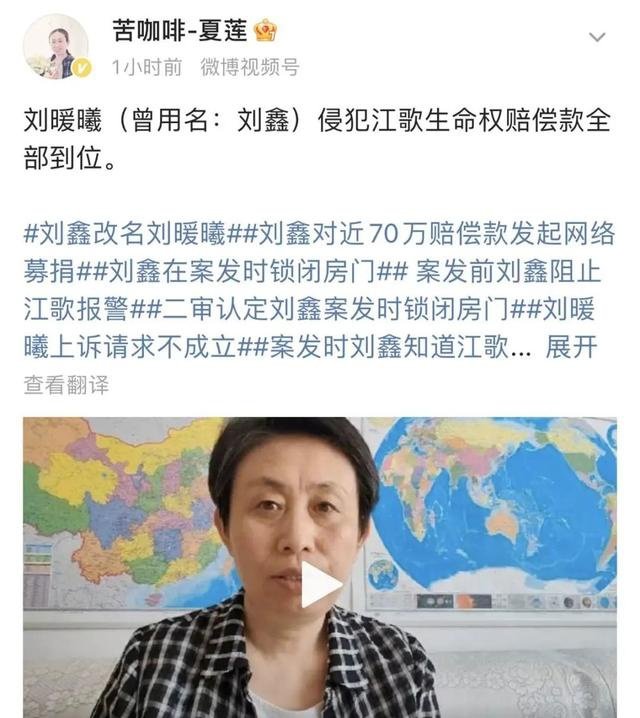Image resolution: width=640 pixels, height=718 pixels.
Task: Open the 微博视频号 source link
Action: [x=249, y=67]
